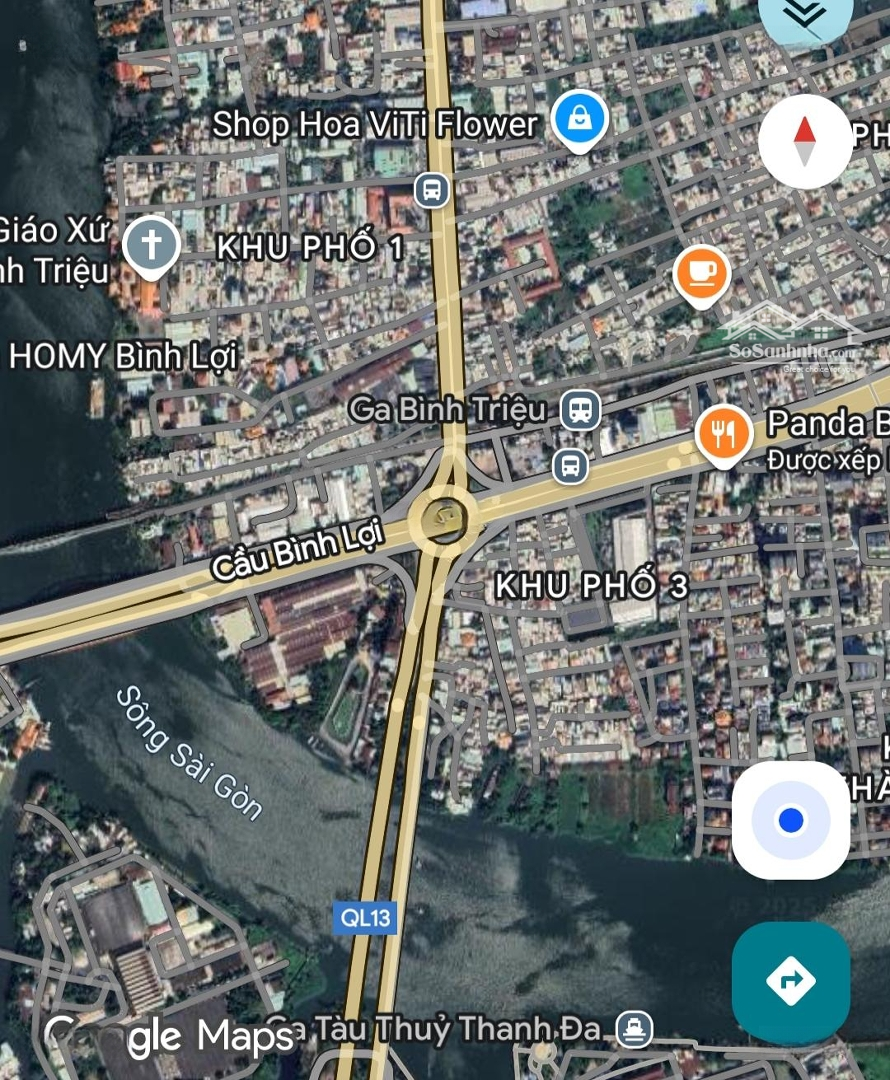Open the Ga Bình Triệu train station icon
Image resolution: width=890 pixels, height=1080 pixels.
pos(581,409)
